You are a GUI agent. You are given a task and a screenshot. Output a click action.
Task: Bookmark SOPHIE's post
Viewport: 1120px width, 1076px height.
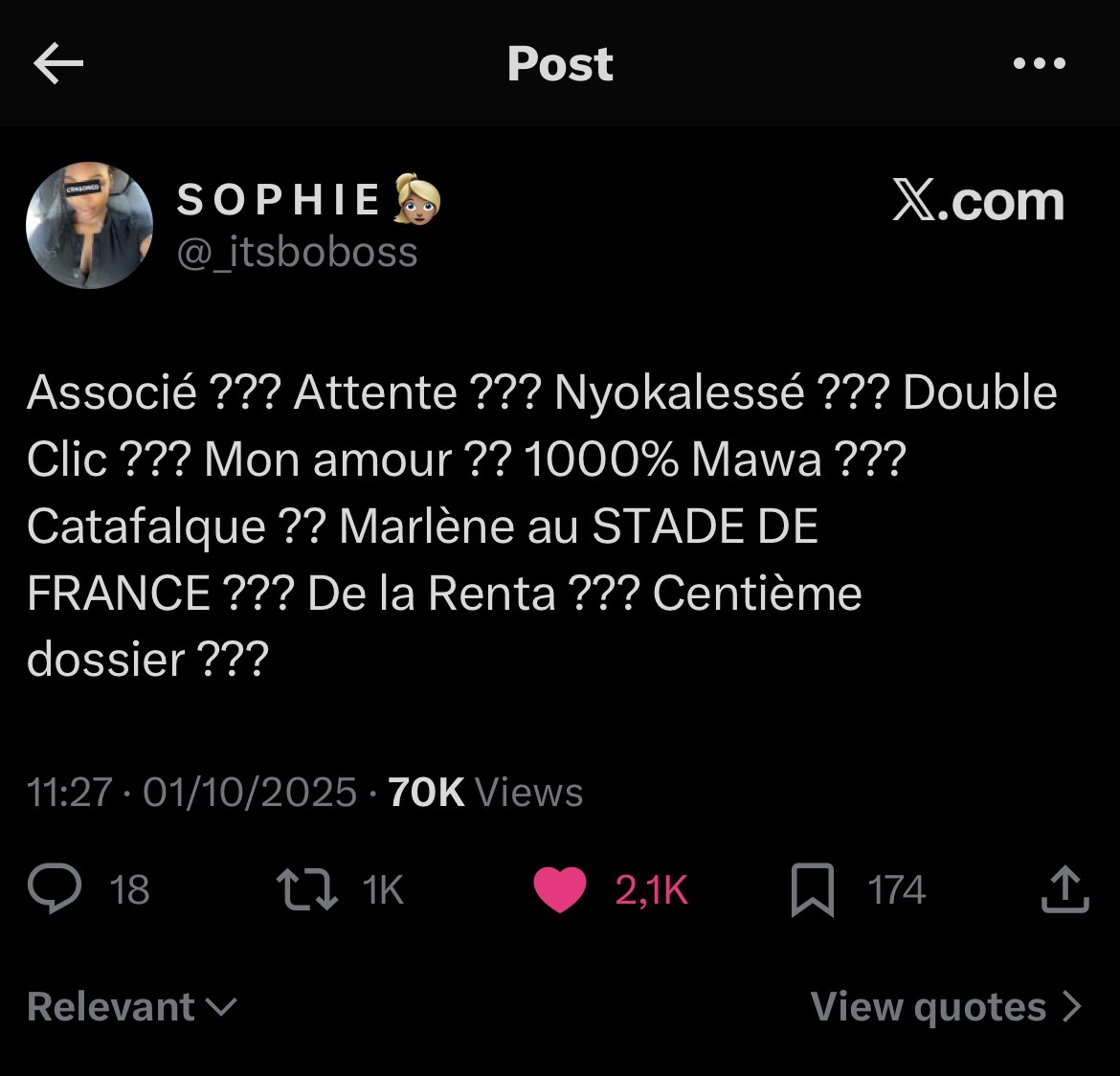click(812, 890)
